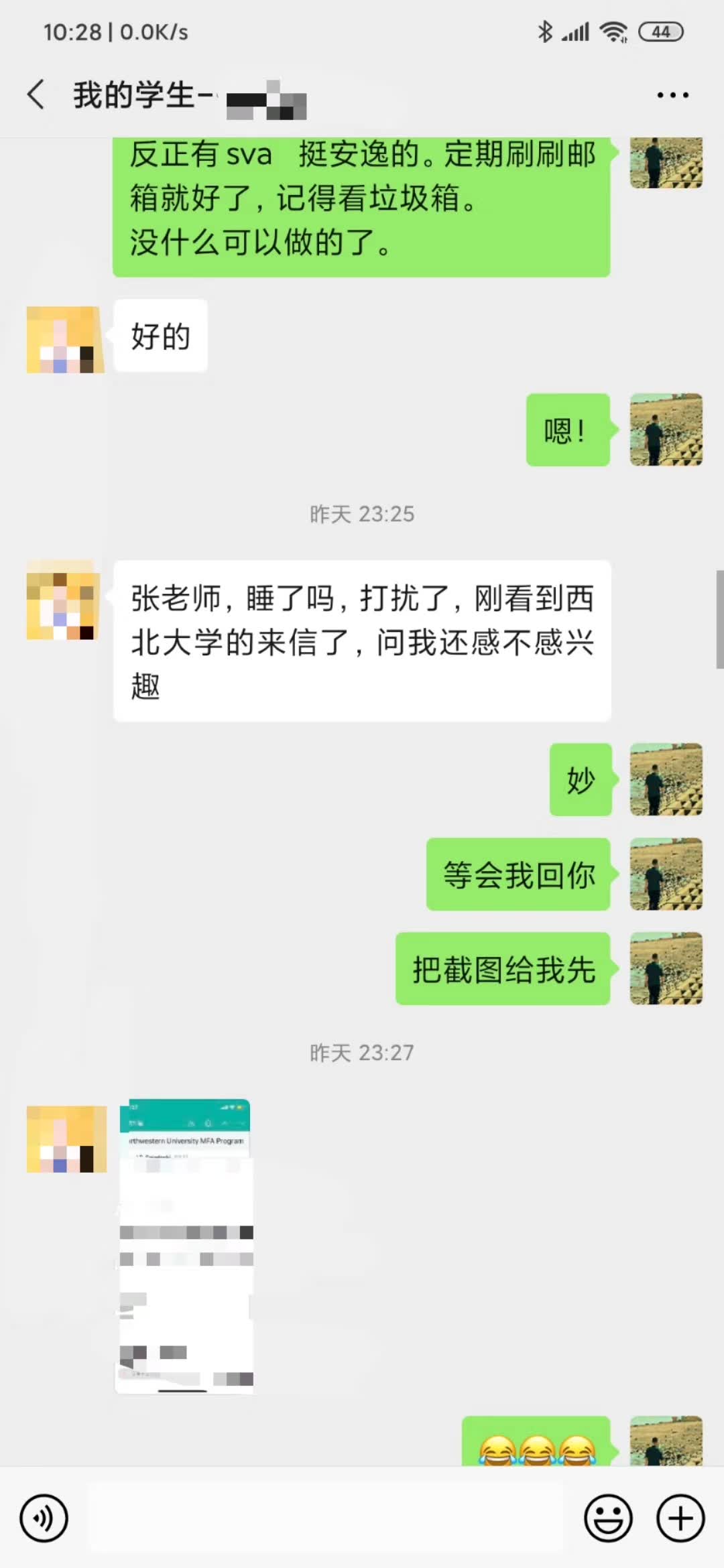
Task: Switch to voice message input
Action: tap(44, 1518)
